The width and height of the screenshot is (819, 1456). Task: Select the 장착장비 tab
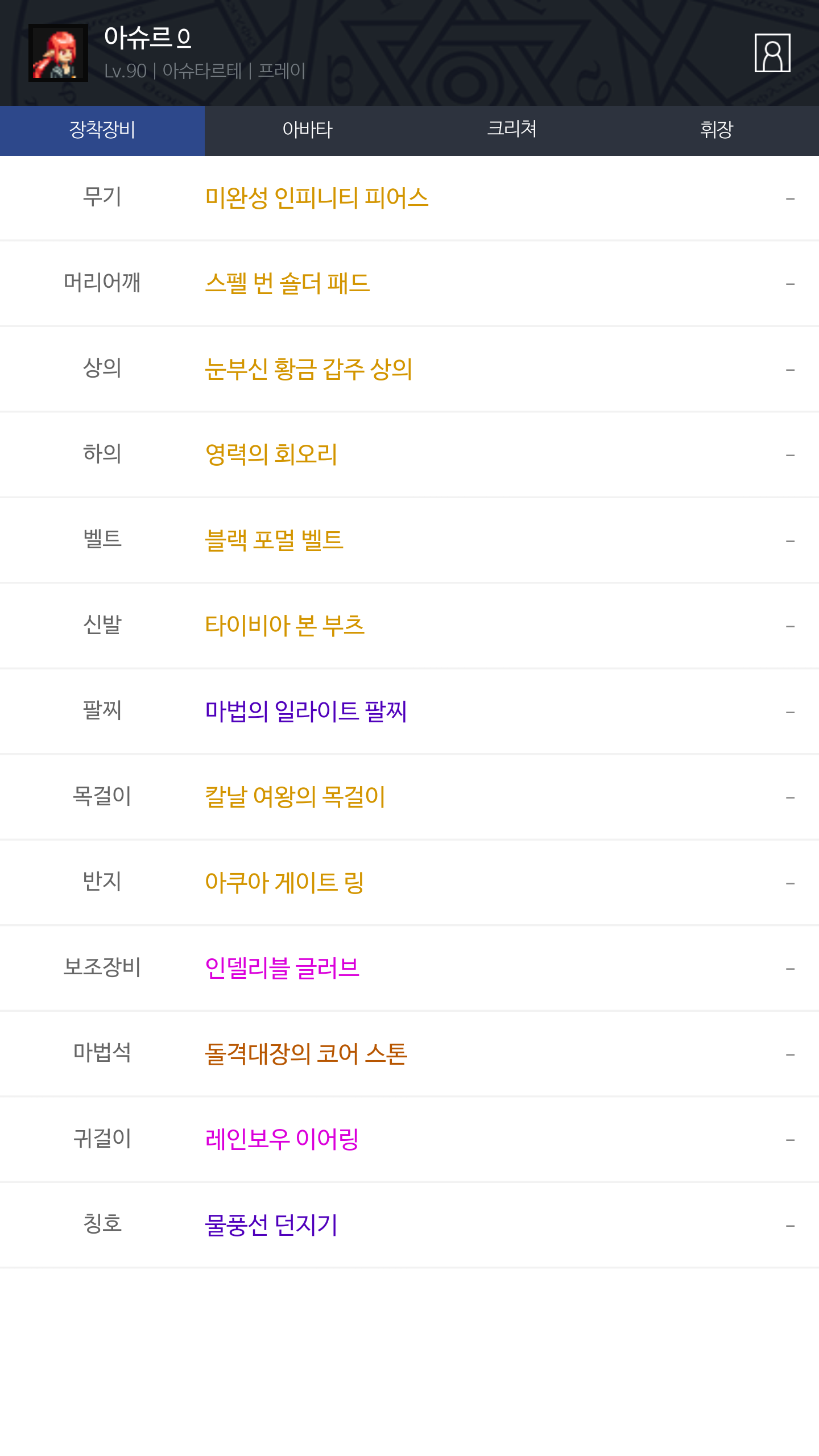102,130
